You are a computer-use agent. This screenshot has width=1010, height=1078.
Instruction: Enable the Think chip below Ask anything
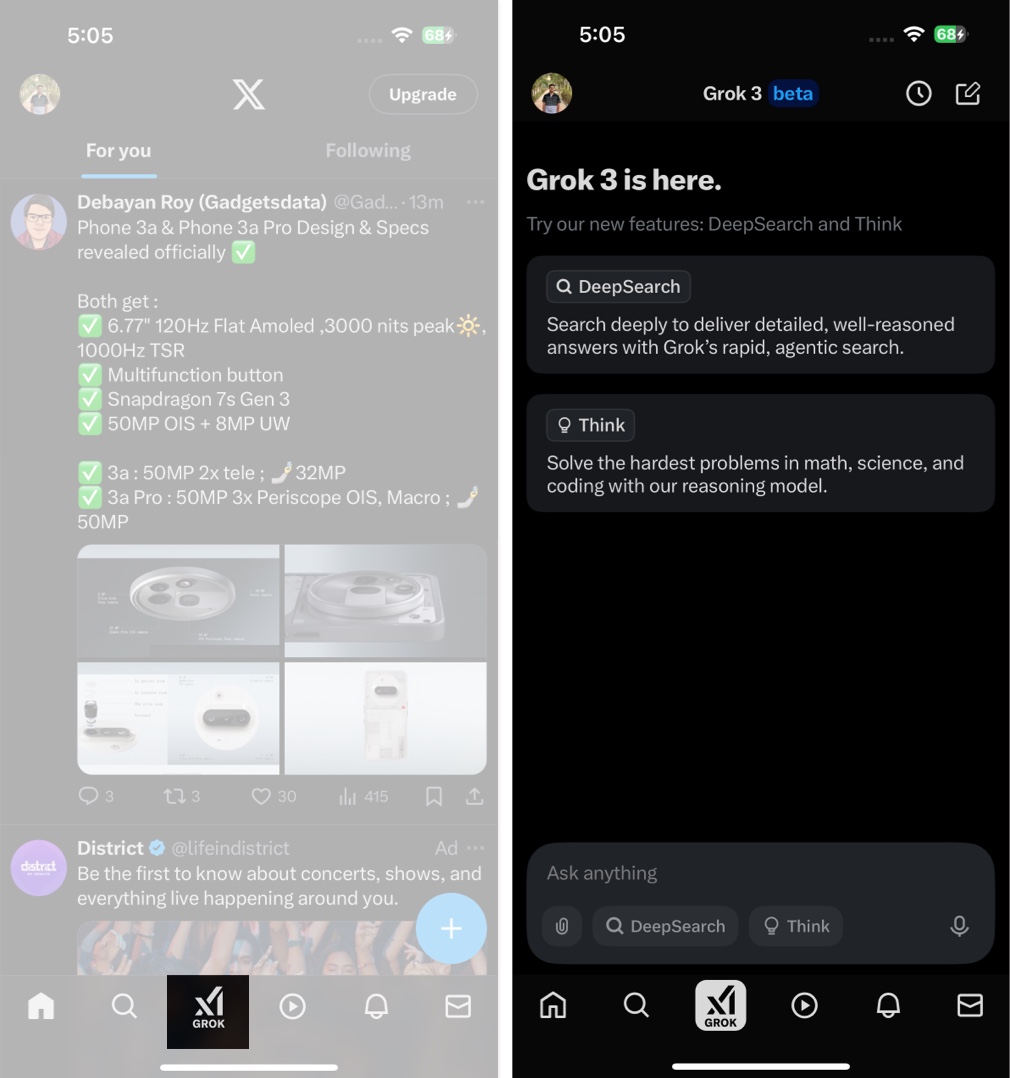pyautogui.click(x=796, y=926)
